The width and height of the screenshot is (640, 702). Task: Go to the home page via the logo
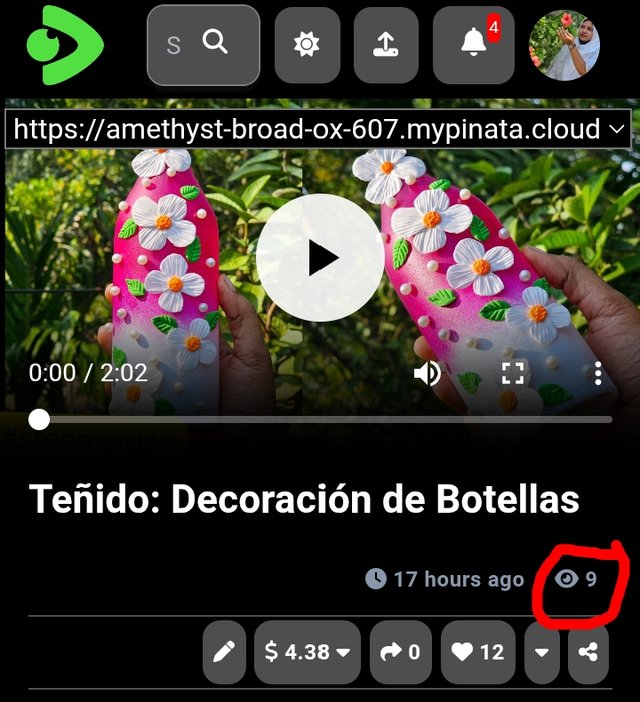point(64,45)
